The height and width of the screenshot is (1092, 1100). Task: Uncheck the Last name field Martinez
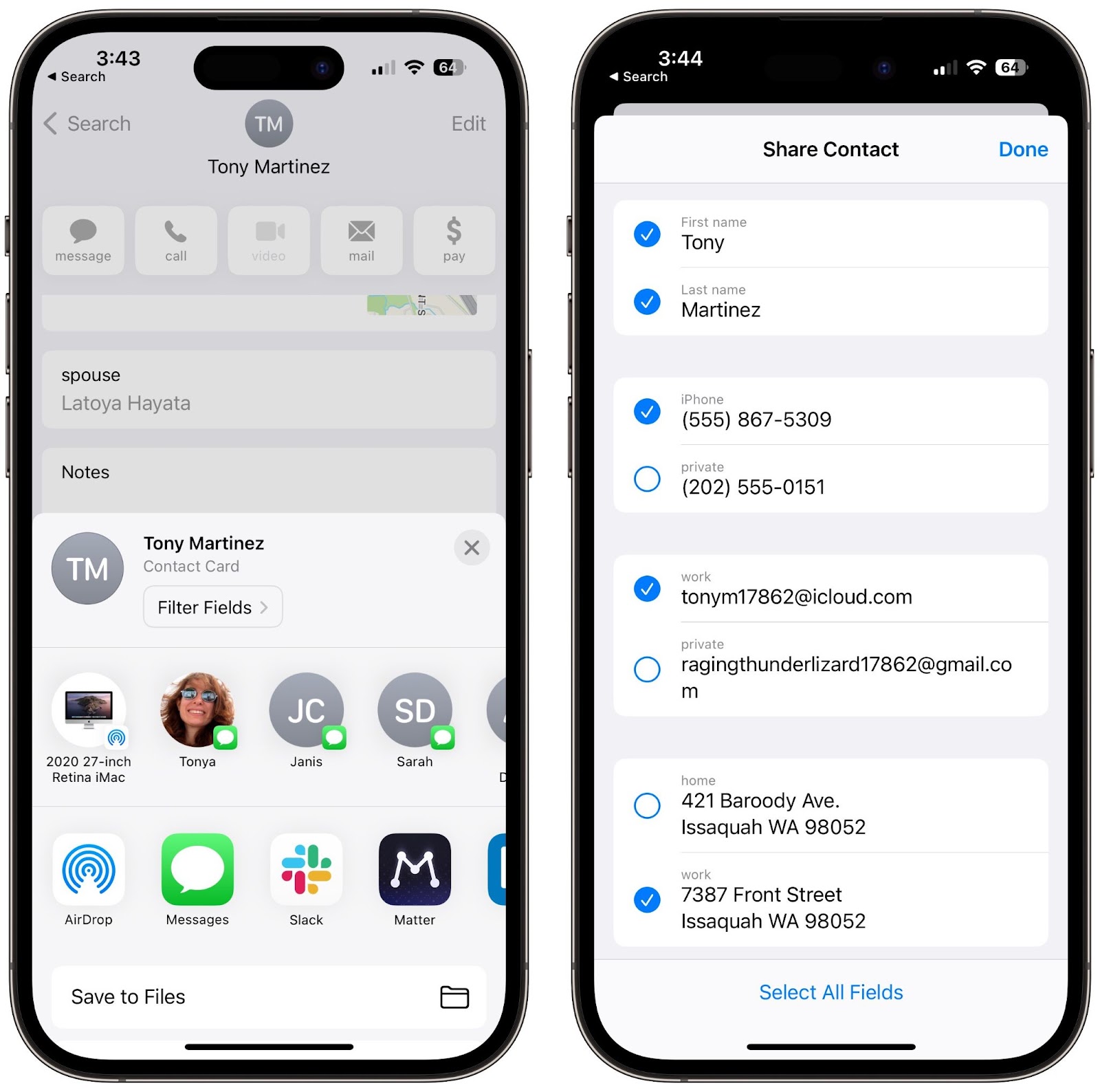[647, 302]
